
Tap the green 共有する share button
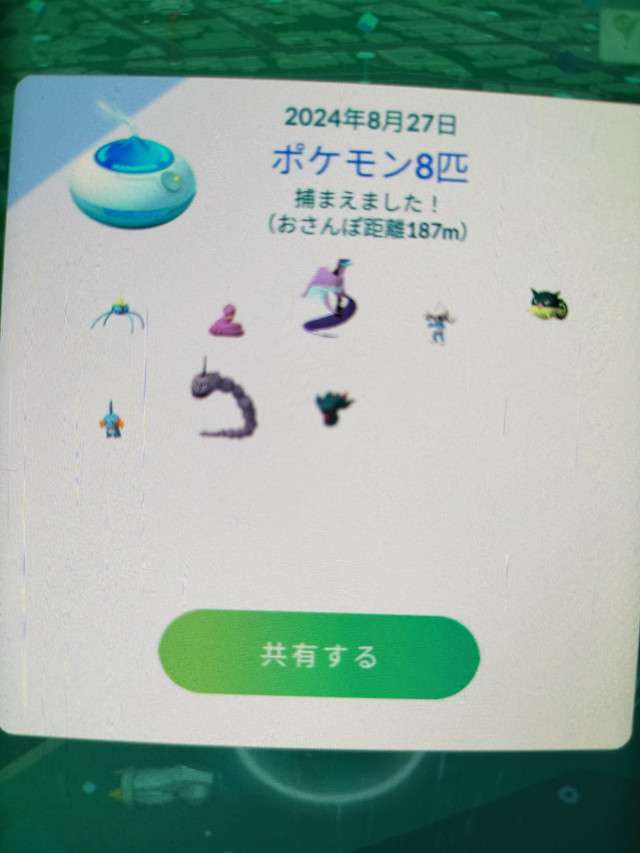[x=319, y=656]
